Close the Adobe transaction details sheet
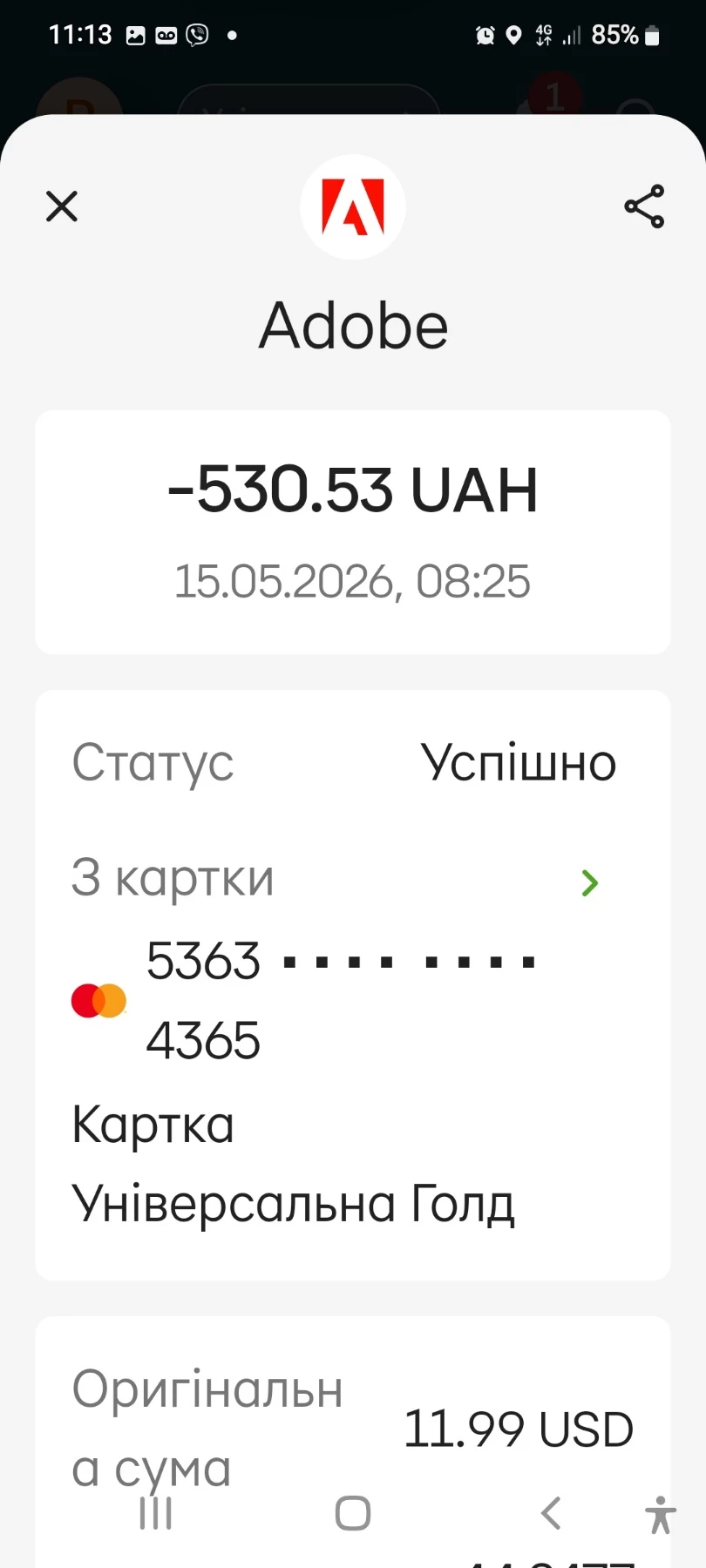This screenshot has width=706, height=1568. 62,206
